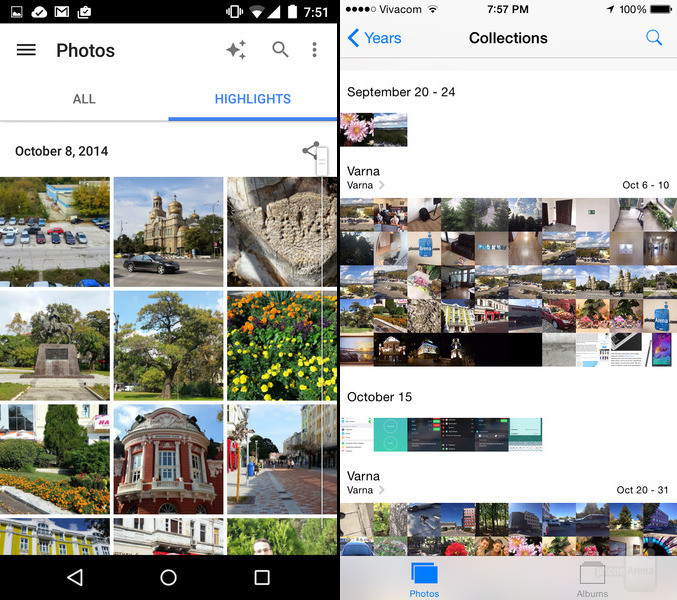Screen dimensions: 677x600
Task: Open the three-dot overflow menu
Action: tap(314, 50)
